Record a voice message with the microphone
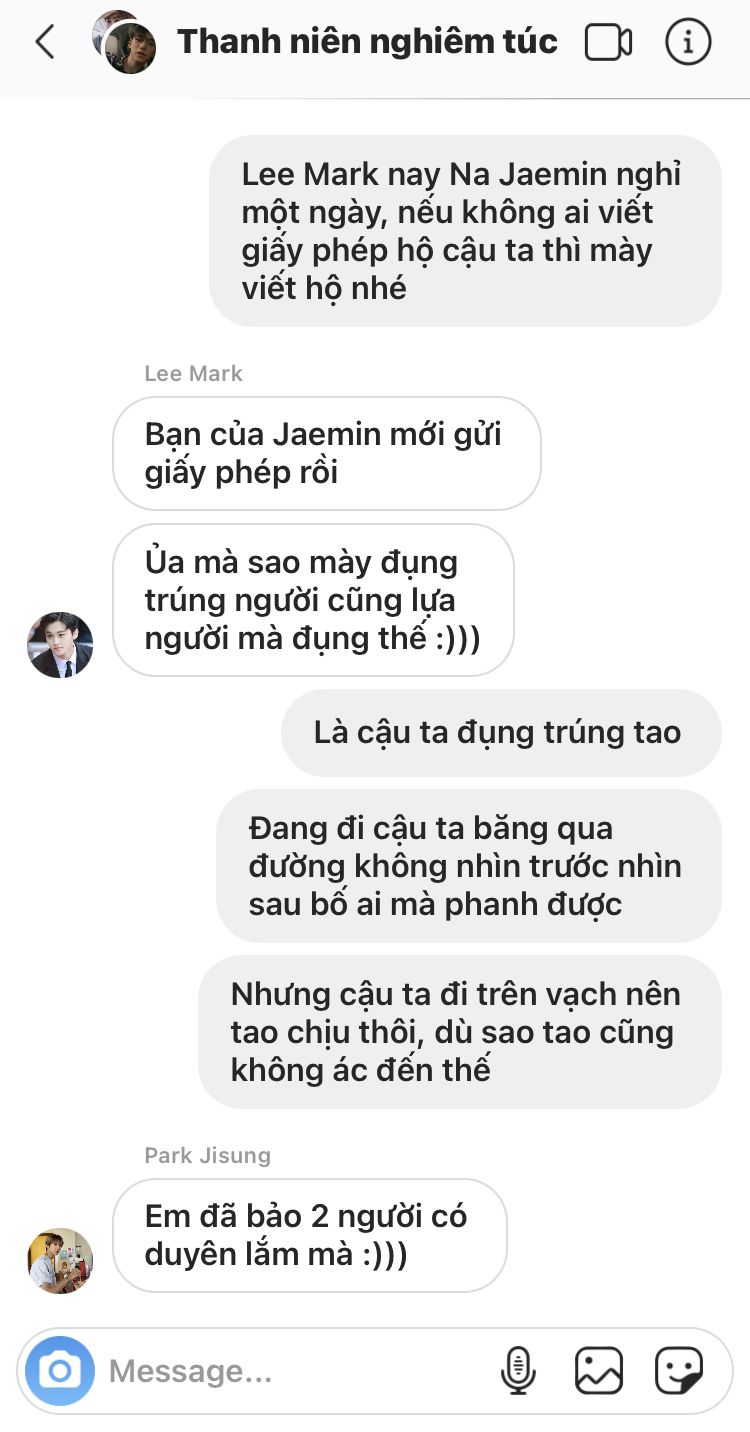The image size is (750, 1432). point(518,1370)
